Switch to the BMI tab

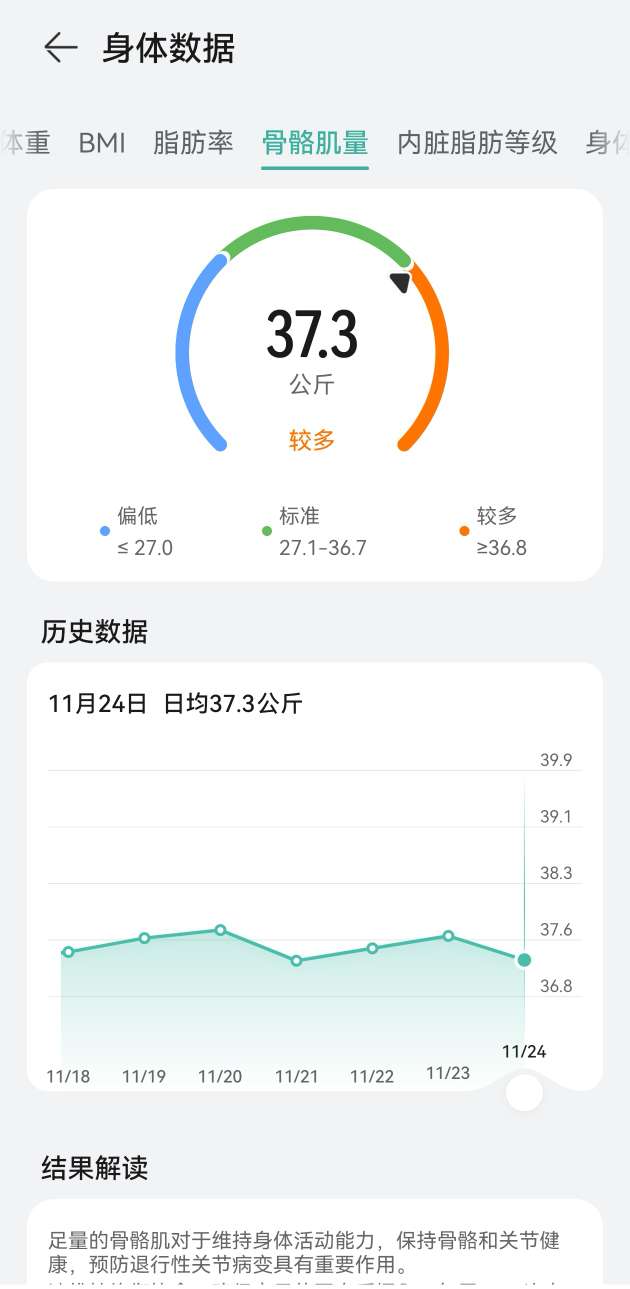point(102,143)
